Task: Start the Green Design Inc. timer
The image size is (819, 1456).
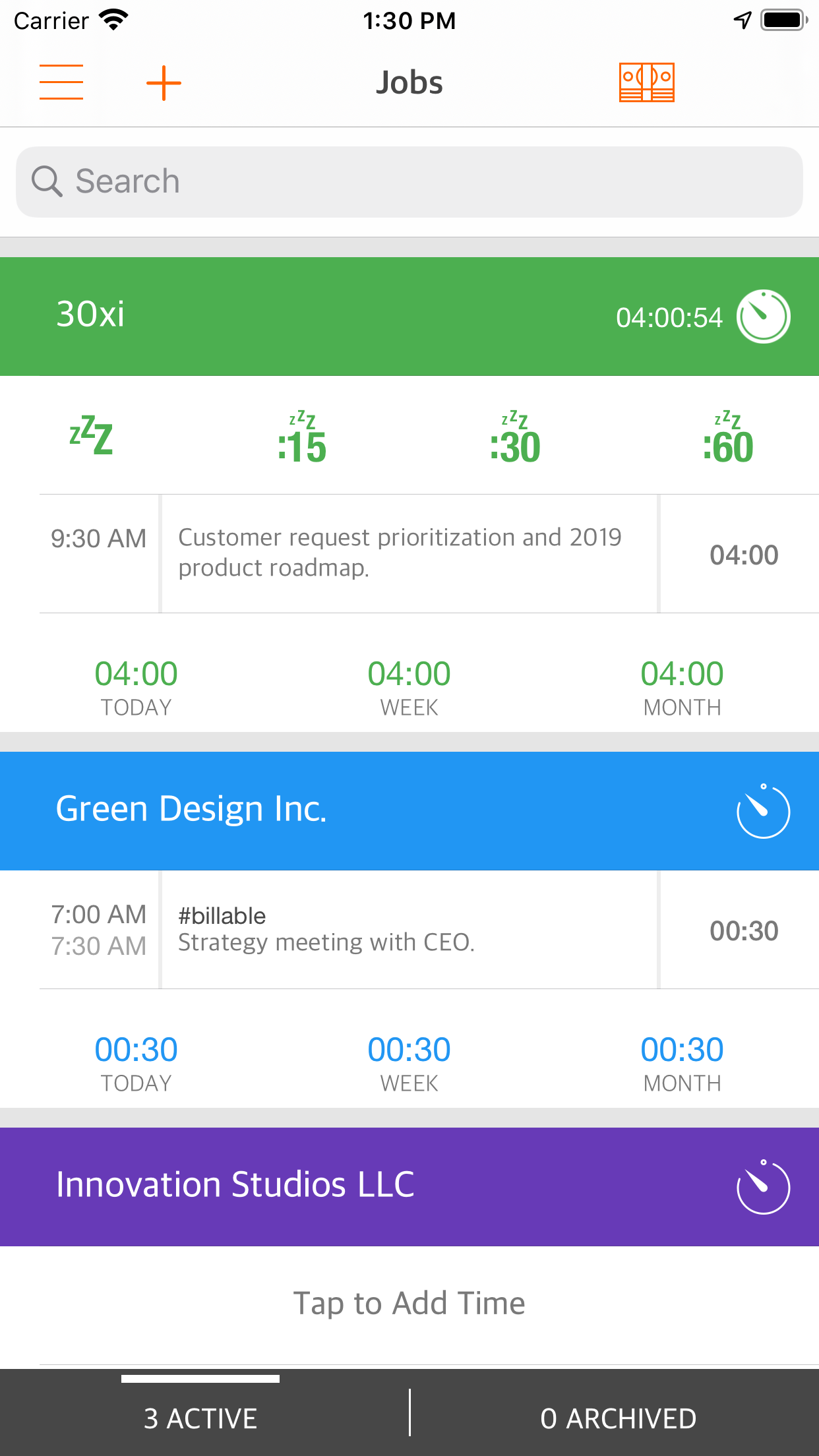Action: point(763,811)
